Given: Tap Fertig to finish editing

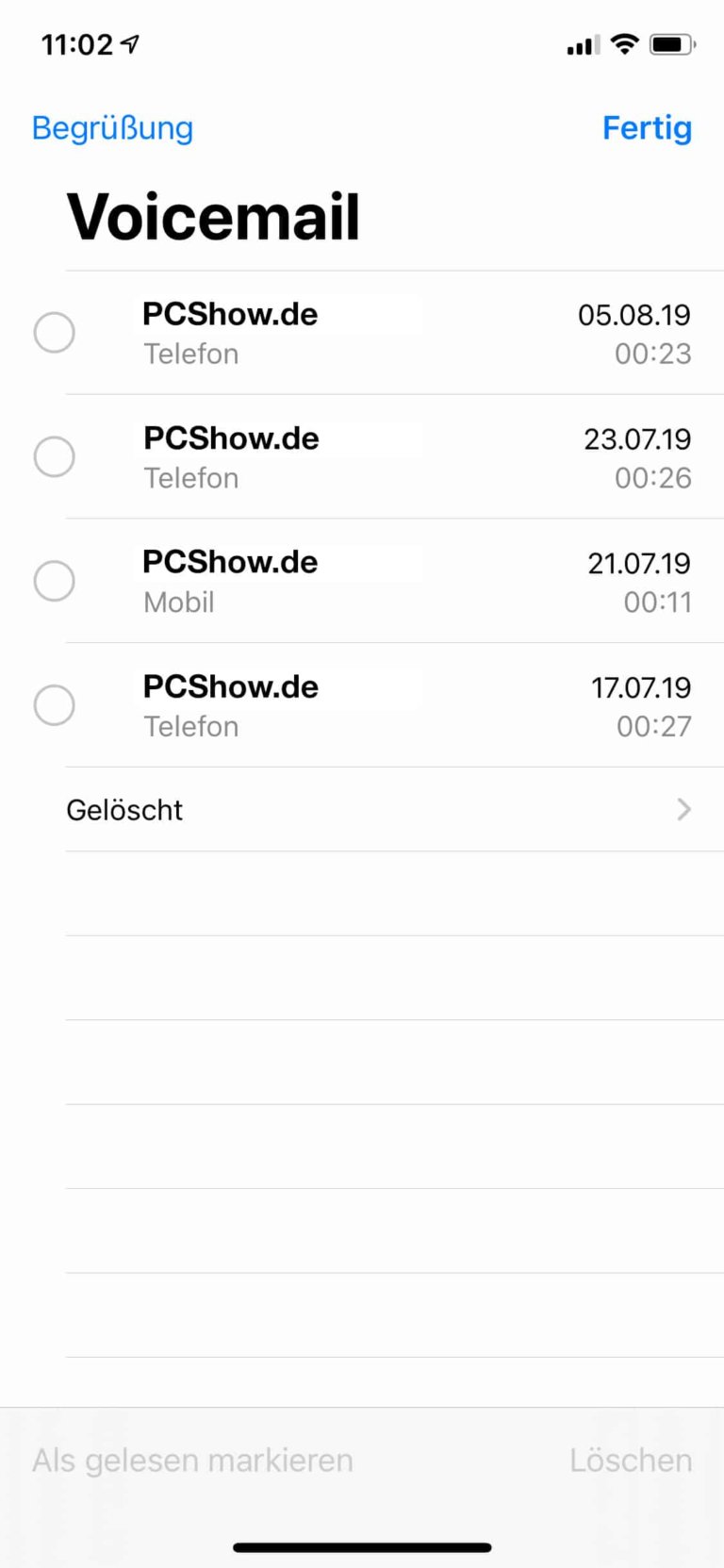Looking at the screenshot, I should coord(647,127).
